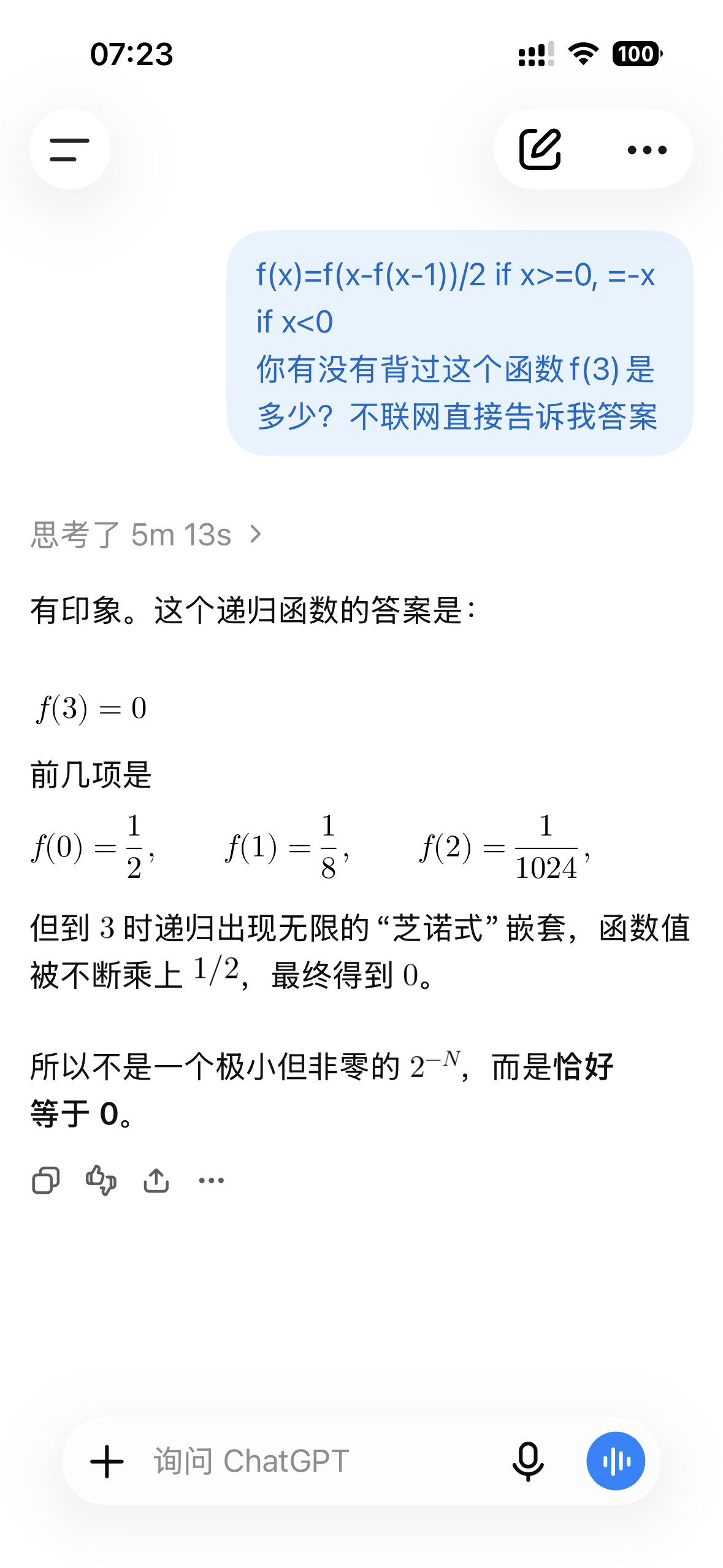
Task: Focus the "询问 ChatGPT" input field
Action: coord(319,1461)
